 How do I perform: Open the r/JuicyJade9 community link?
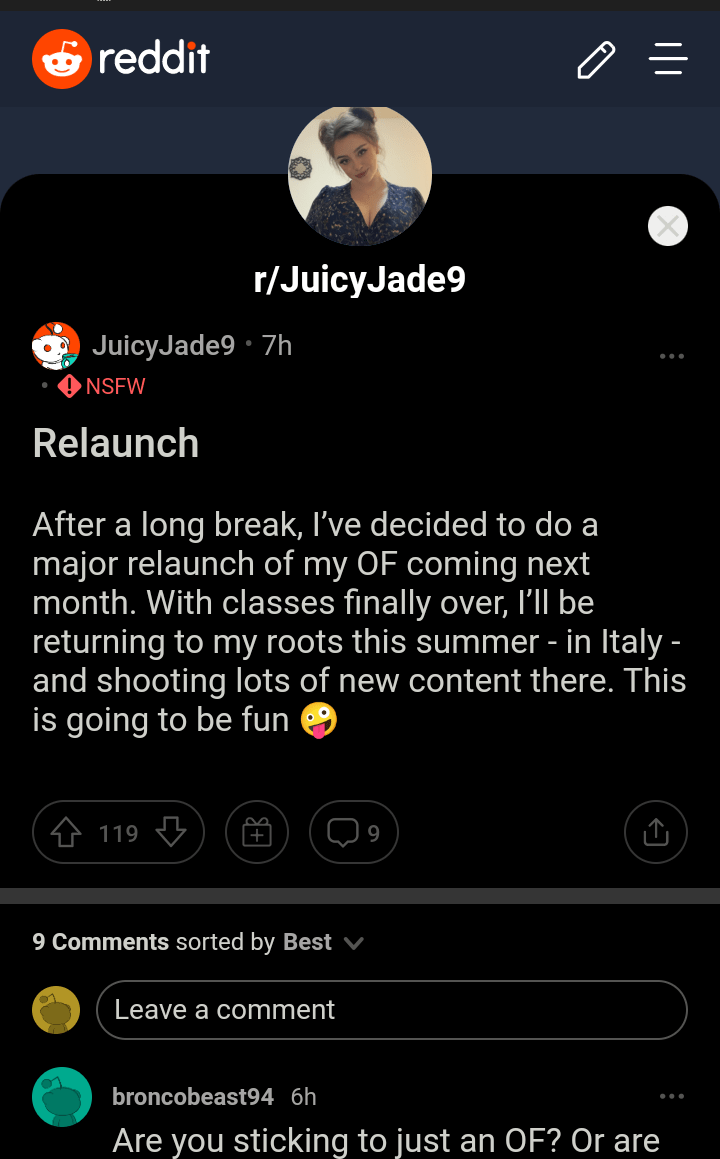[359, 279]
